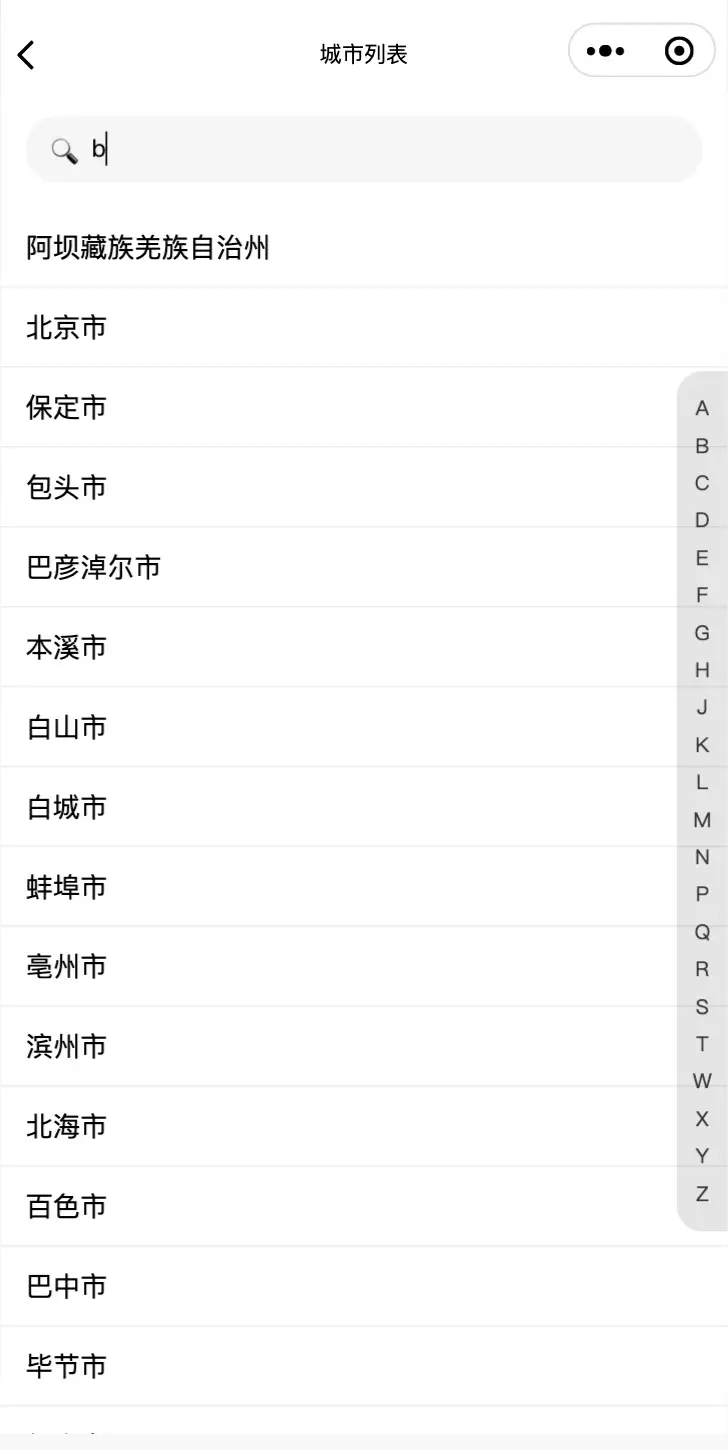728x1450 pixels.
Task: Select 北海市
Action: click(364, 1127)
